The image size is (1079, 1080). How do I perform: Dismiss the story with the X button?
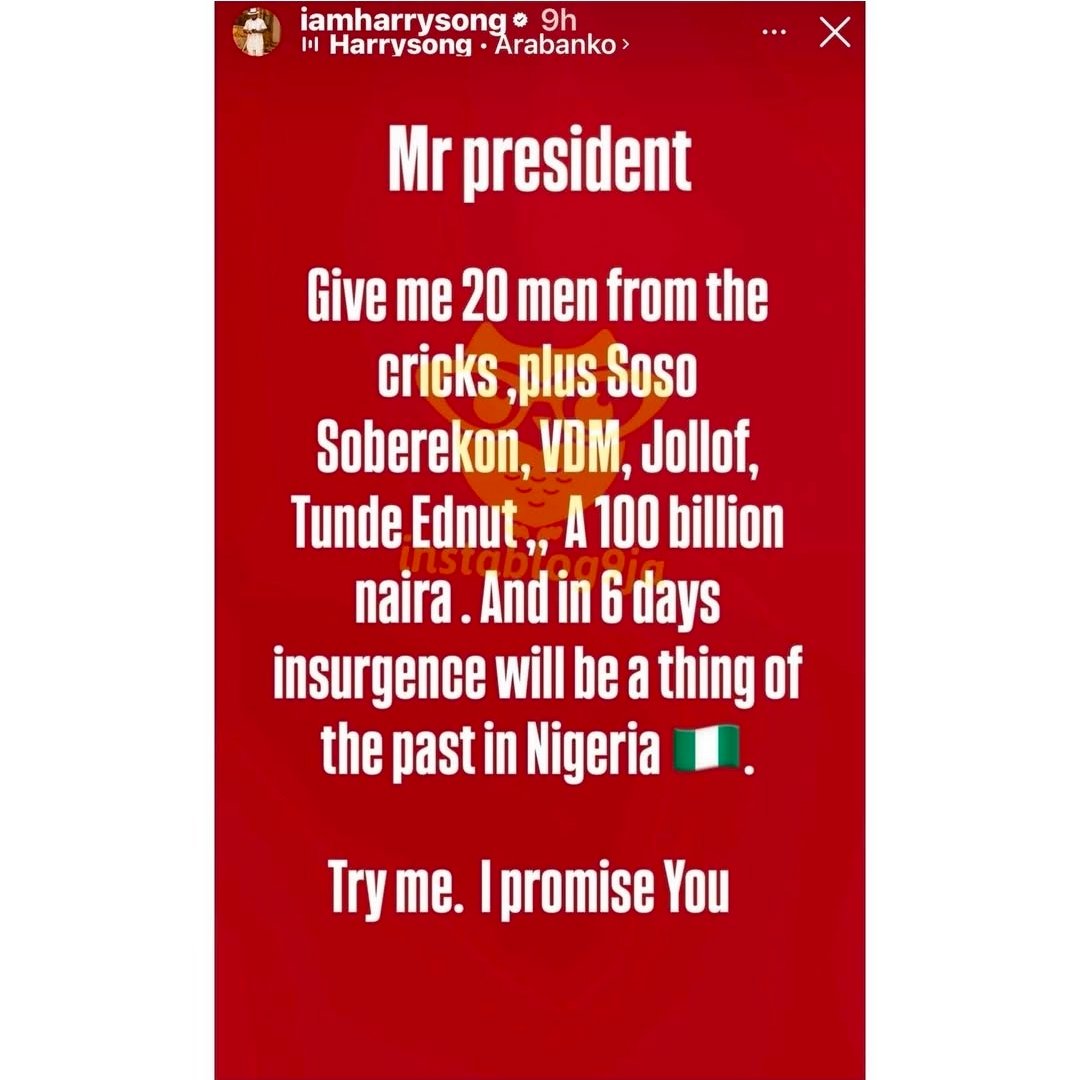(833, 32)
